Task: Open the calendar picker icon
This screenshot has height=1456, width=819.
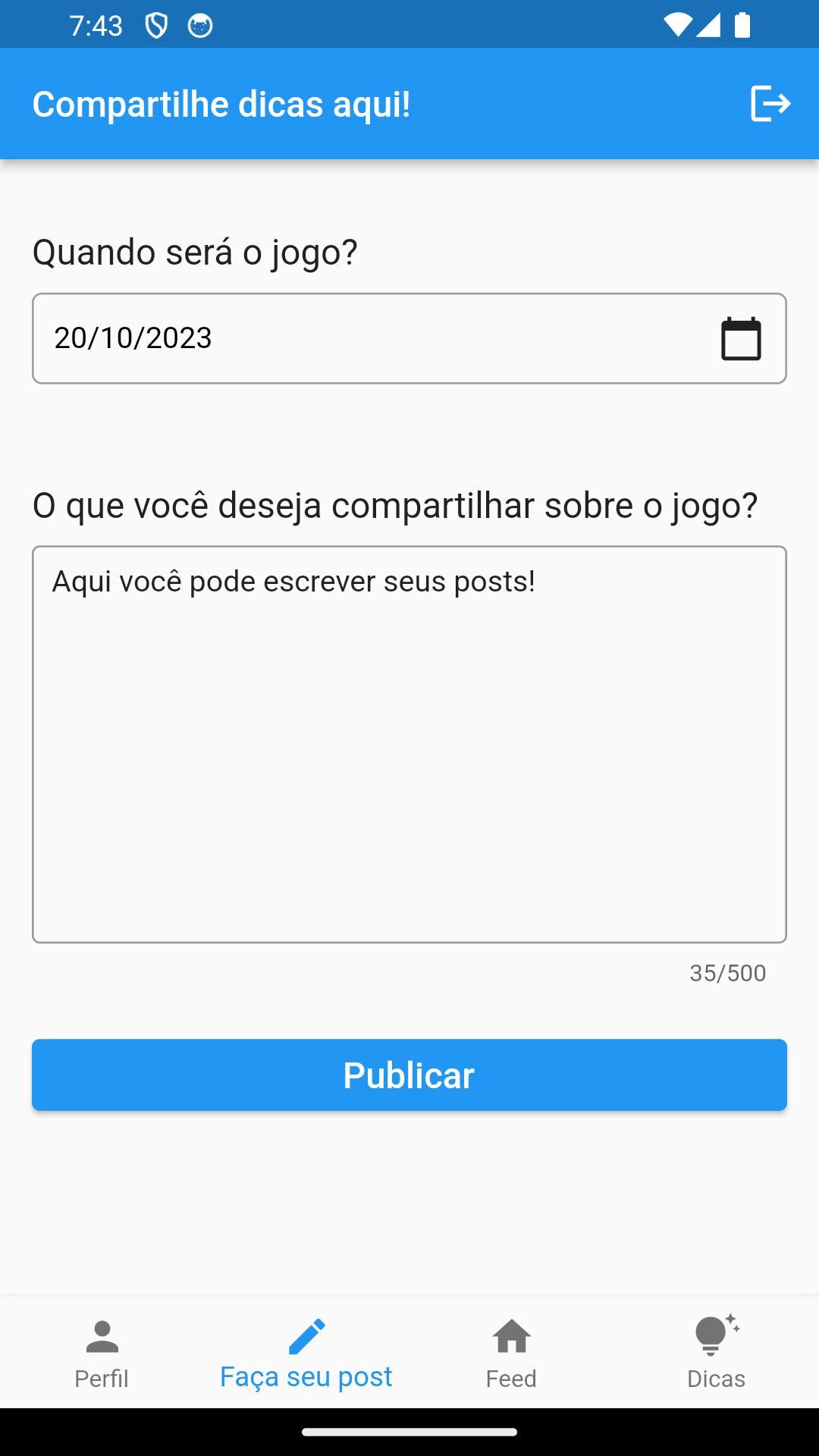Action: click(x=741, y=338)
